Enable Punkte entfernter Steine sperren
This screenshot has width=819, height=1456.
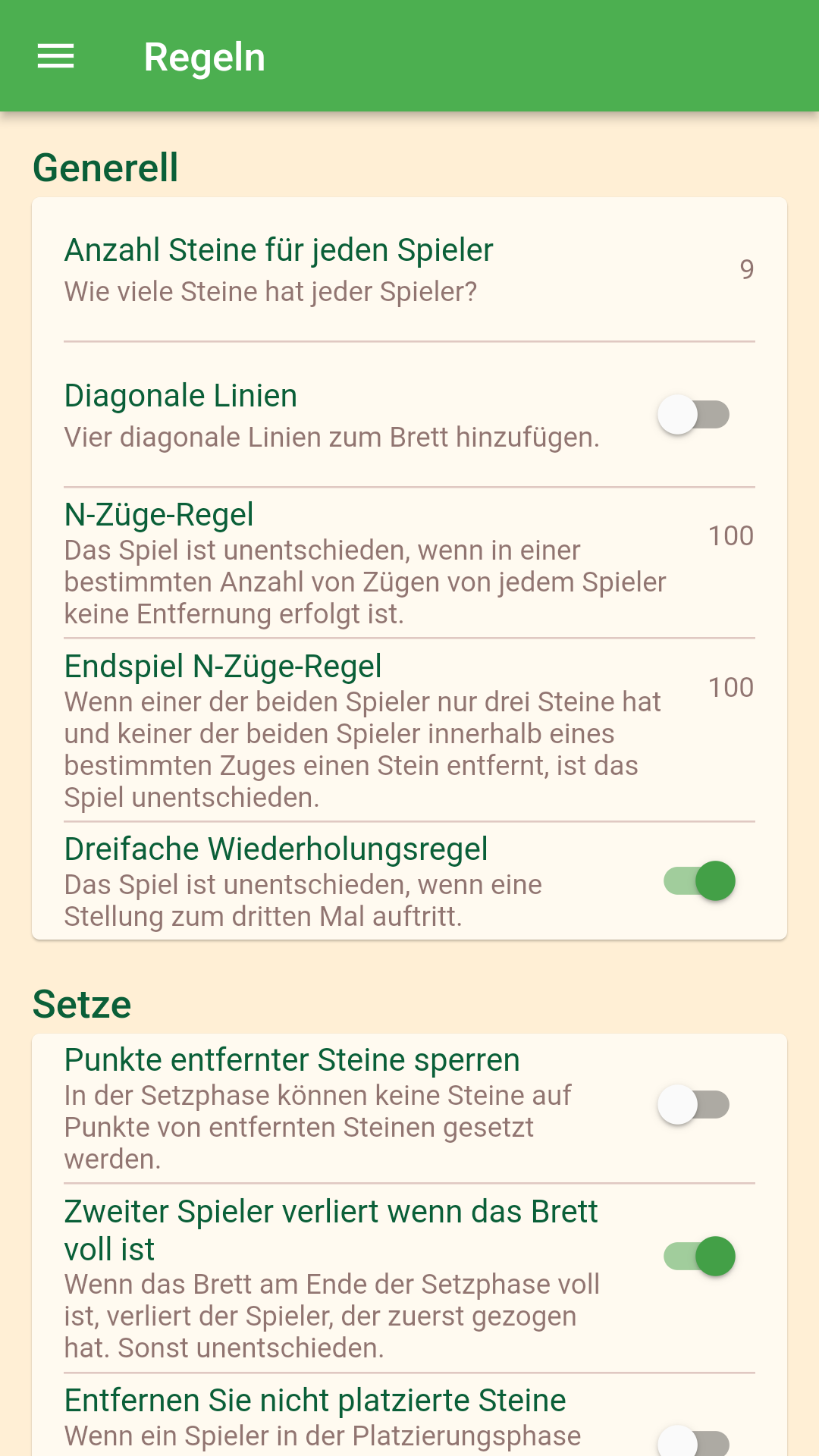click(x=694, y=1105)
